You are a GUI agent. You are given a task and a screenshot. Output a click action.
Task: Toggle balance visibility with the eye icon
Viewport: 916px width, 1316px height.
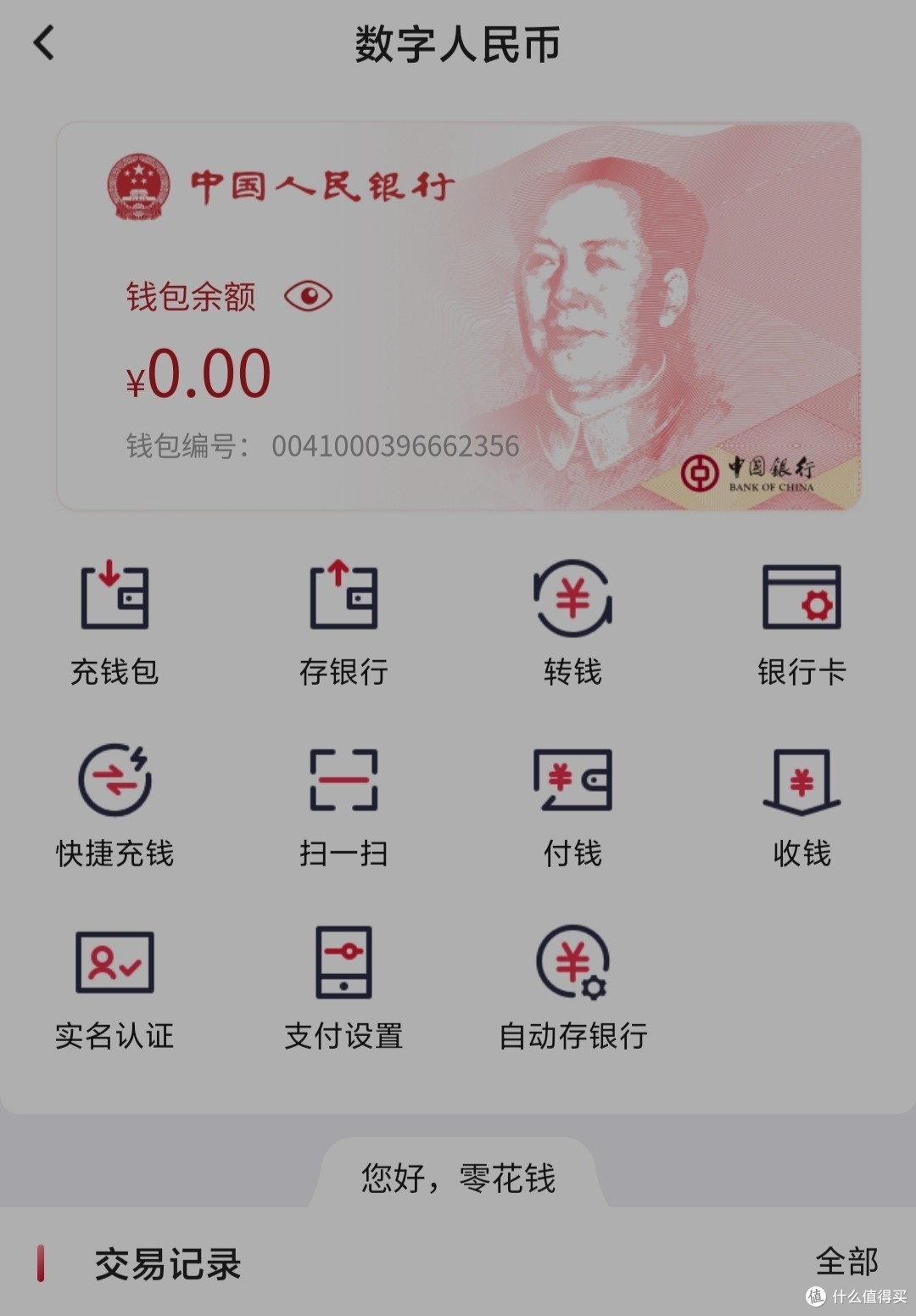pyautogui.click(x=308, y=296)
